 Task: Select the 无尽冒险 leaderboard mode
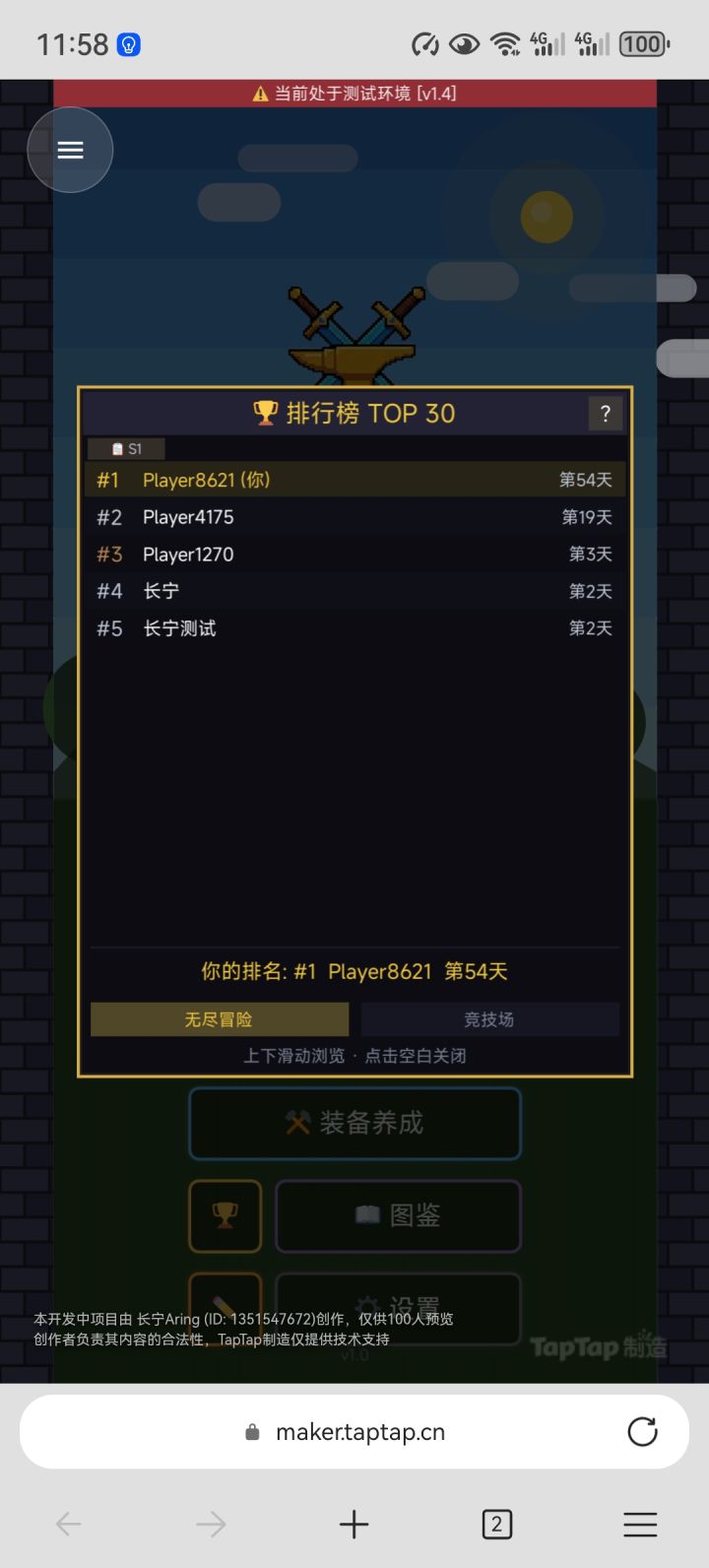click(x=219, y=1019)
